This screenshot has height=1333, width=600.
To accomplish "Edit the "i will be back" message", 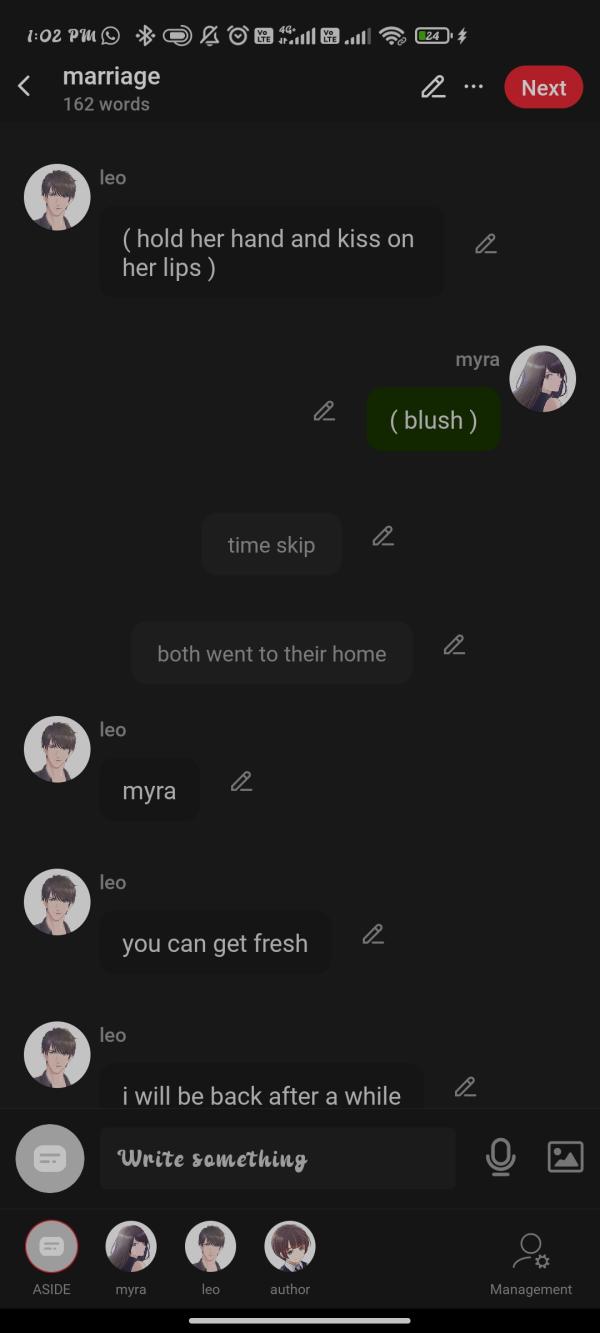I will 465,1087.
